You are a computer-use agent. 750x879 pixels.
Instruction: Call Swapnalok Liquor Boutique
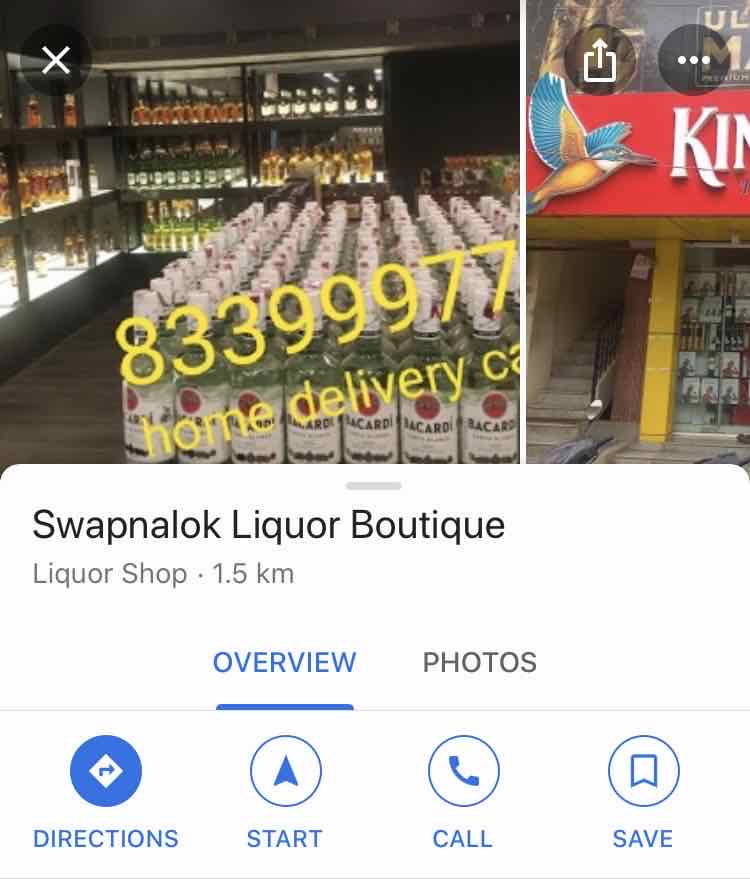click(463, 771)
